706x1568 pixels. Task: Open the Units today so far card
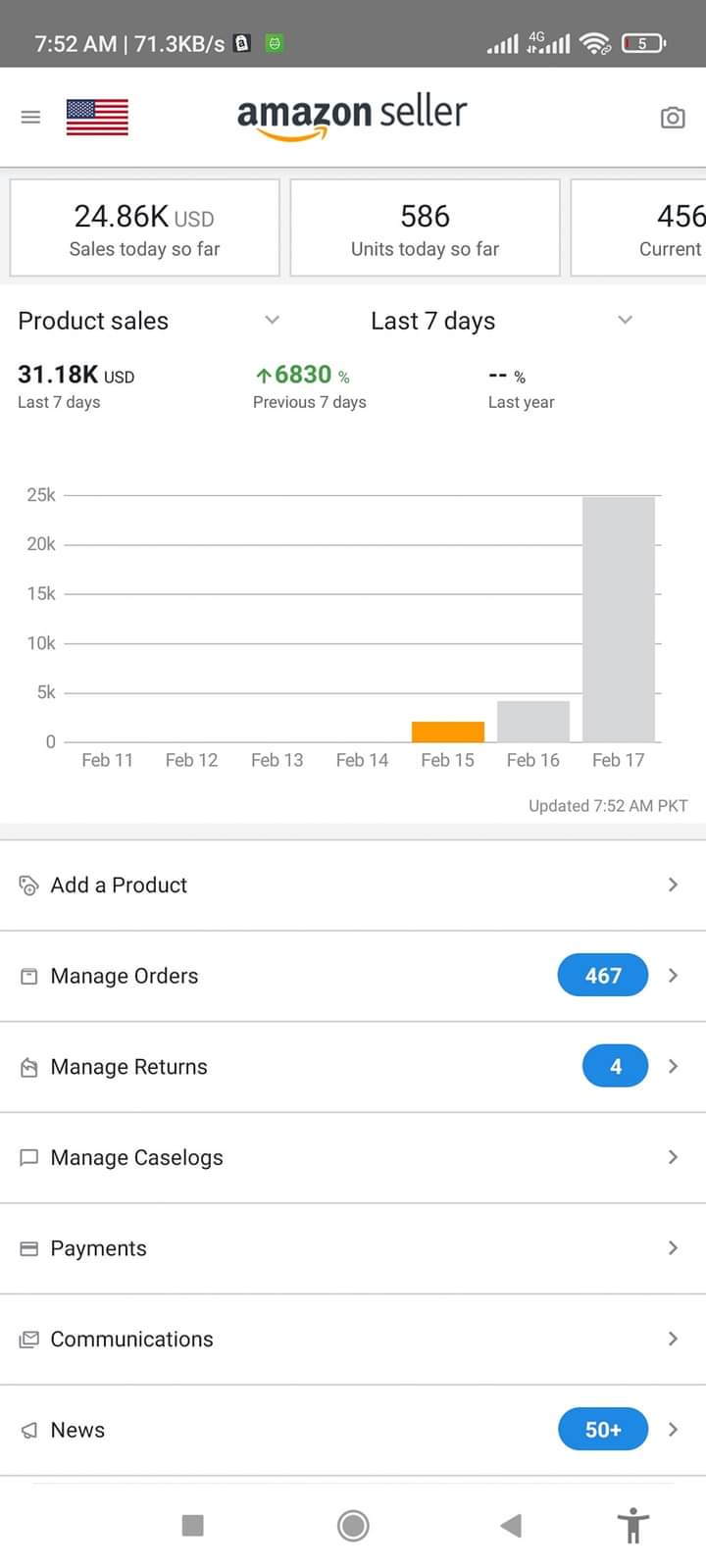(425, 228)
